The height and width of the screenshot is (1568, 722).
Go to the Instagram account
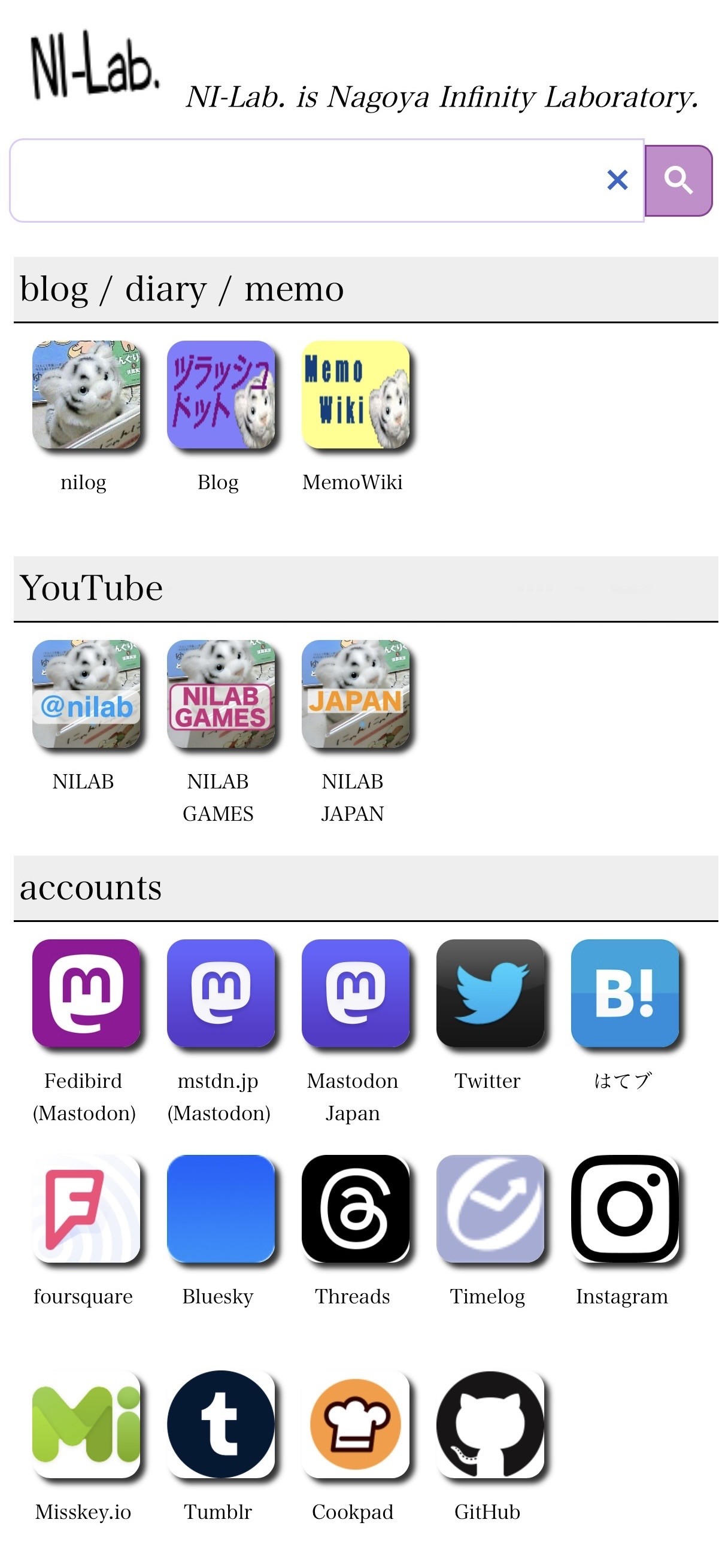[x=624, y=1209]
